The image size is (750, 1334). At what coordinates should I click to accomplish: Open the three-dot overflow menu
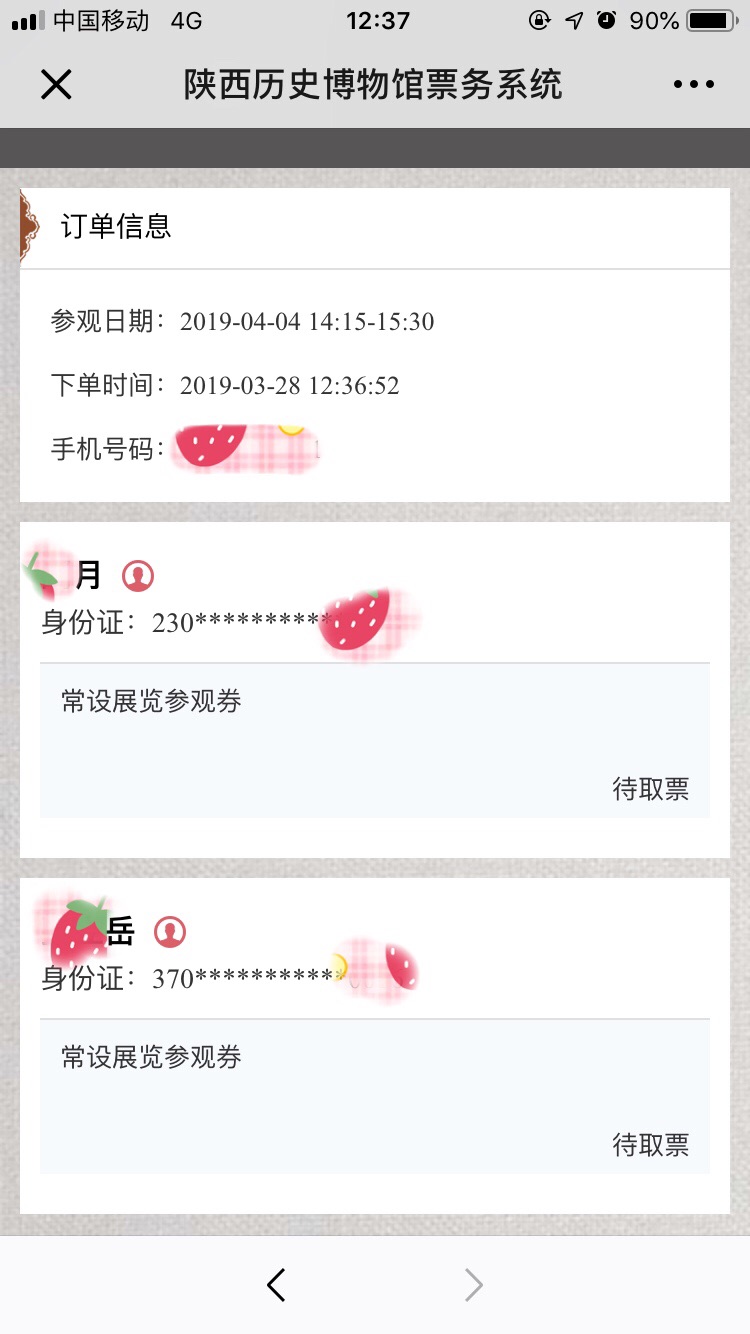coord(694,85)
